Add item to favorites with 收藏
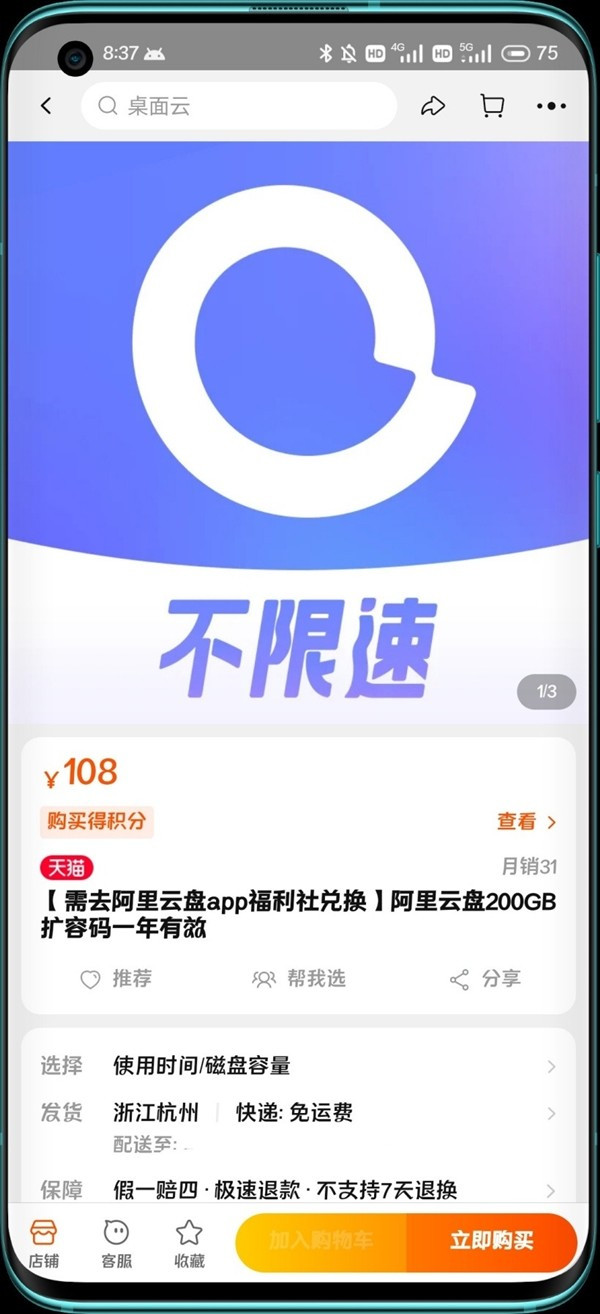The width and height of the screenshot is (600, 1314). click(x=189, y=1242)
